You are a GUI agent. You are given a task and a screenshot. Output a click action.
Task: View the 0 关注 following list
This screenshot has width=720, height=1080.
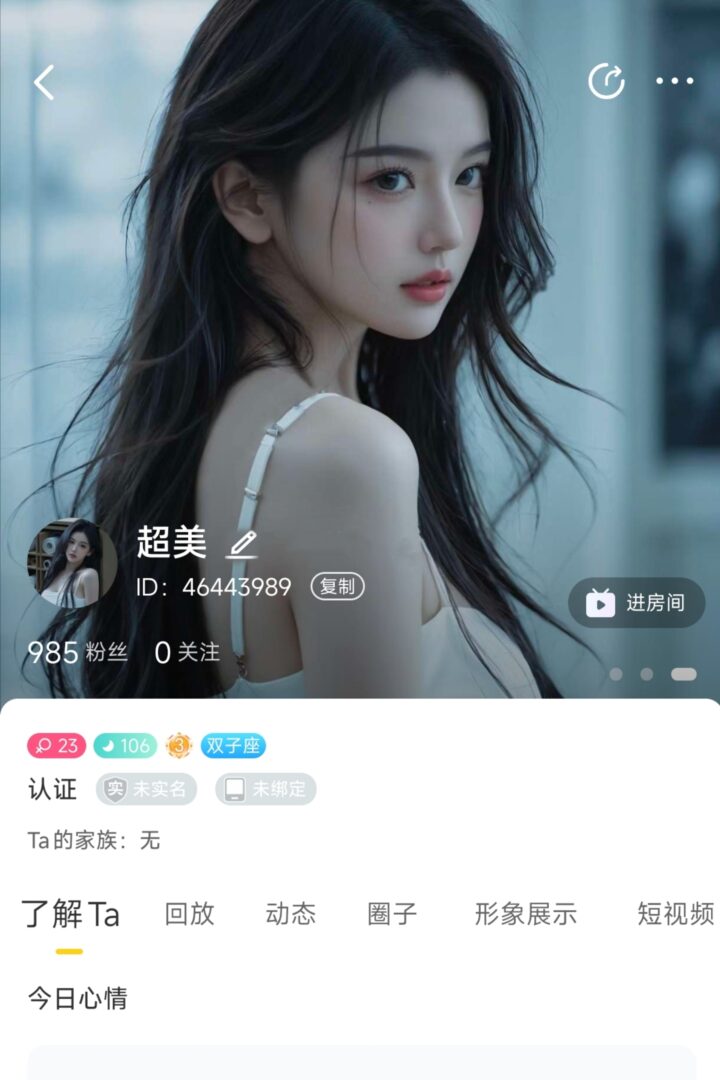coord(187,653)
